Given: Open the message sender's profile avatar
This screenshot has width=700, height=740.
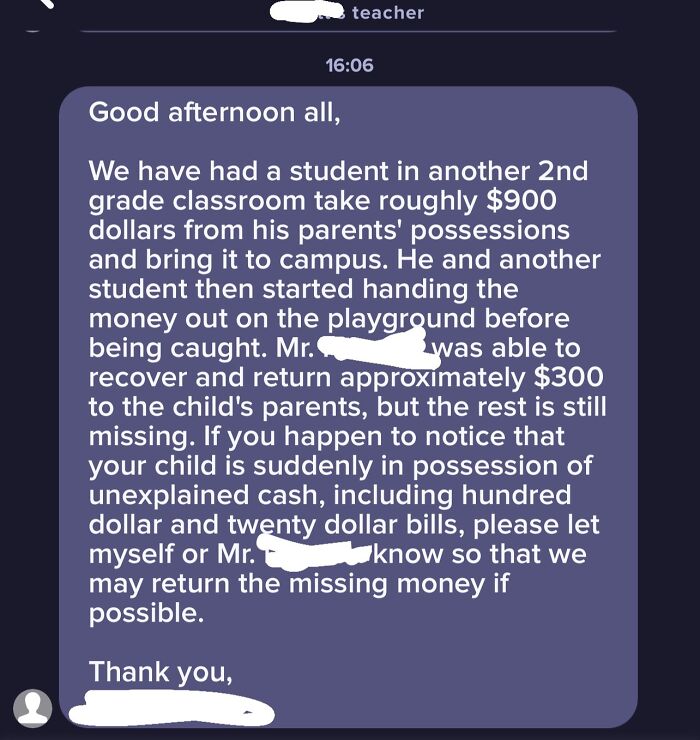Looking at the screenshot, I should (33, 707).
